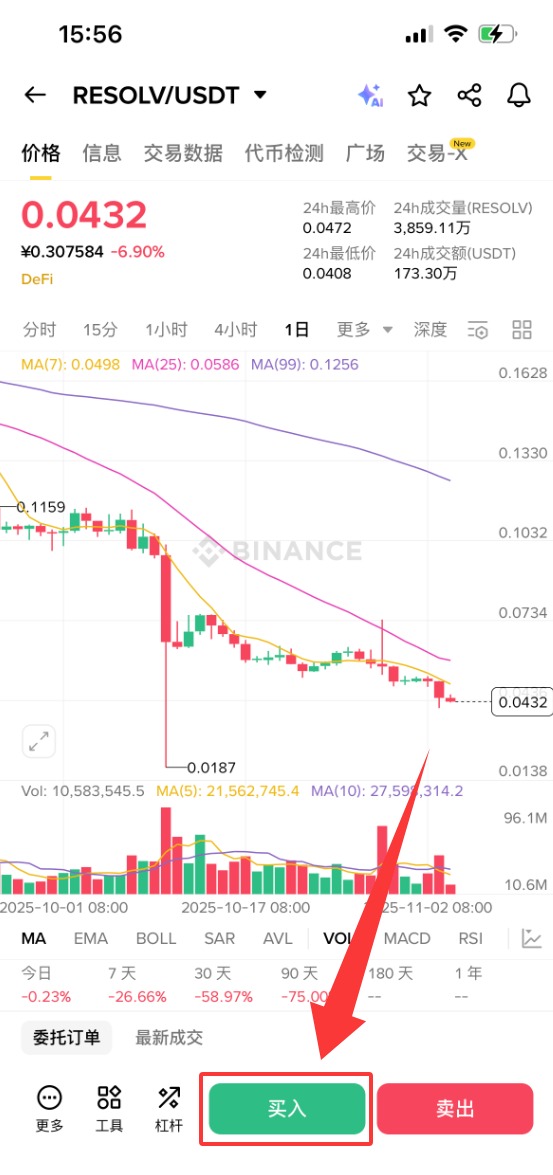Open the AI assistant icon
The image size is (553, 1175).
coord(370,95)
